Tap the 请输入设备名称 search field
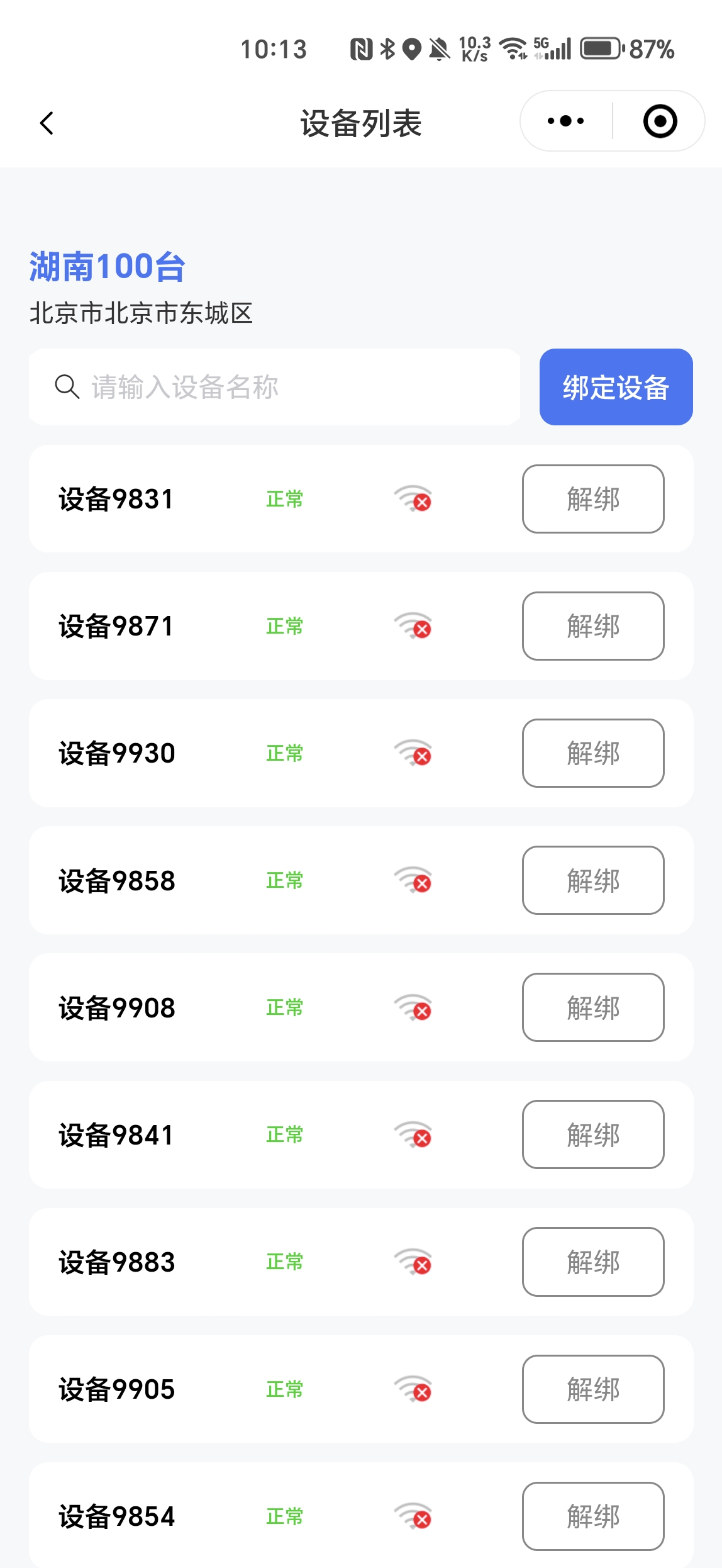The width and height of the screenshot is (722, 1568). 274,387
